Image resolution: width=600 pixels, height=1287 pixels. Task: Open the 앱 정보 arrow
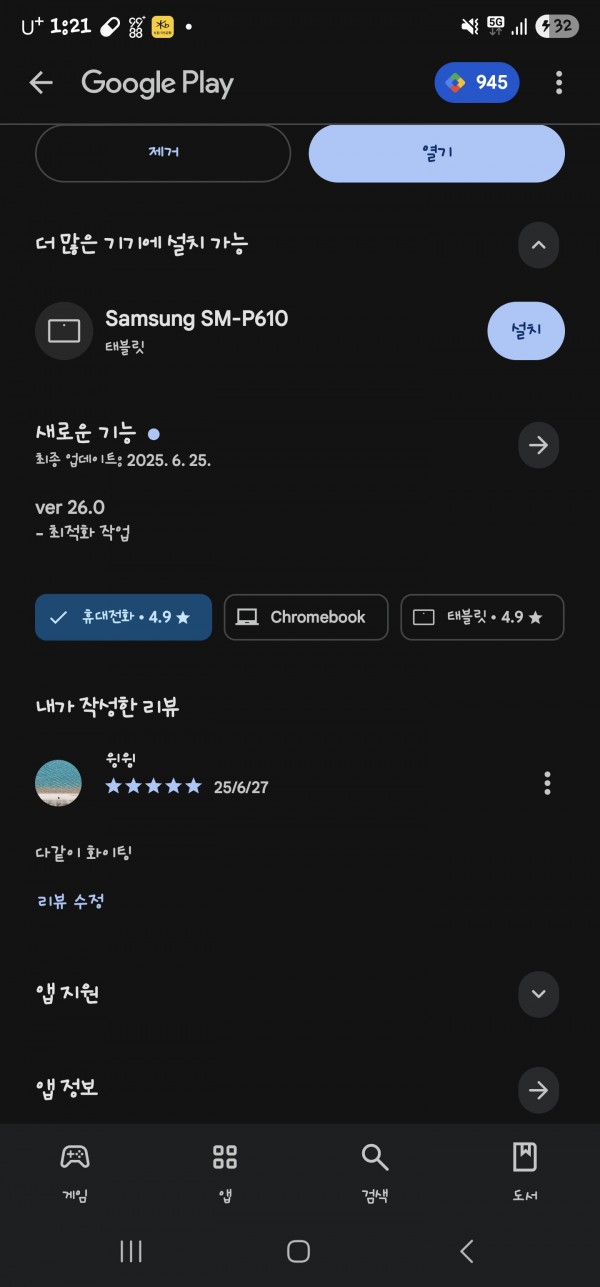tap(539, 1090)
